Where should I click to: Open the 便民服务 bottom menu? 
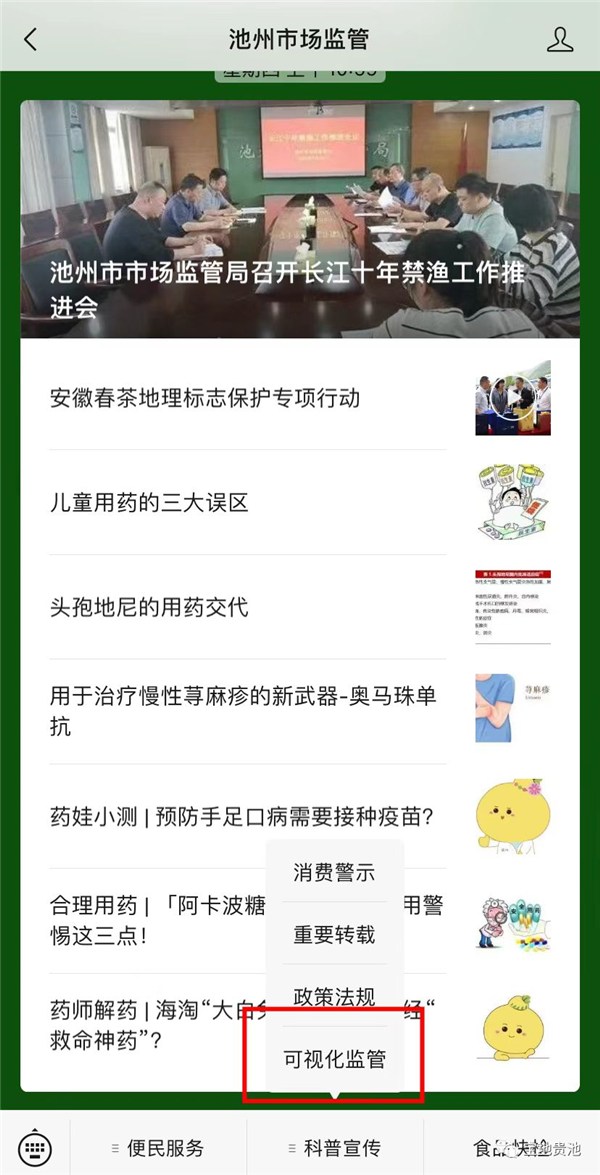(x=158, y=1147)
